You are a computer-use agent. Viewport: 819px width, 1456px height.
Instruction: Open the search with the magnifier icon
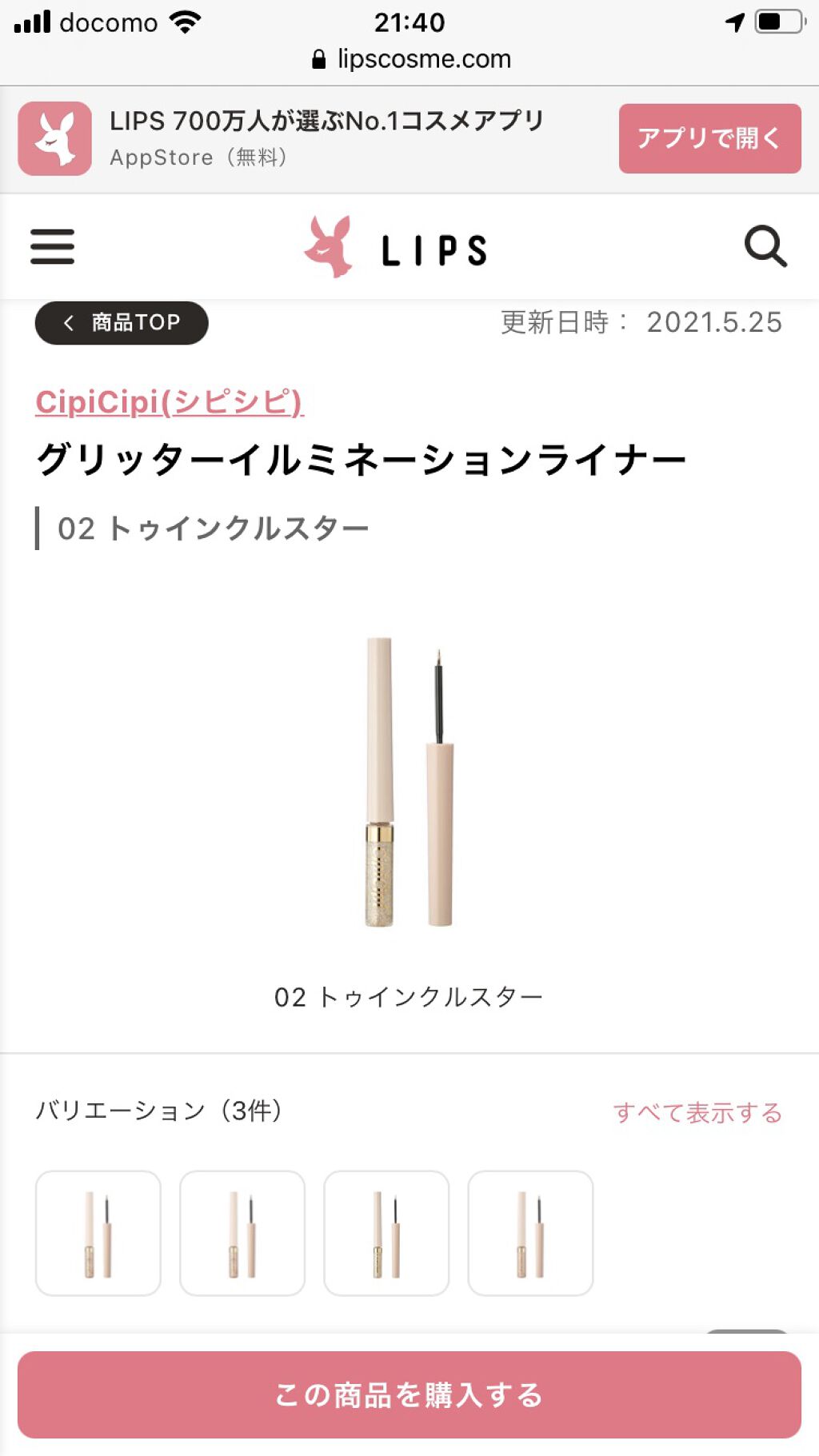tap(765, 248)
